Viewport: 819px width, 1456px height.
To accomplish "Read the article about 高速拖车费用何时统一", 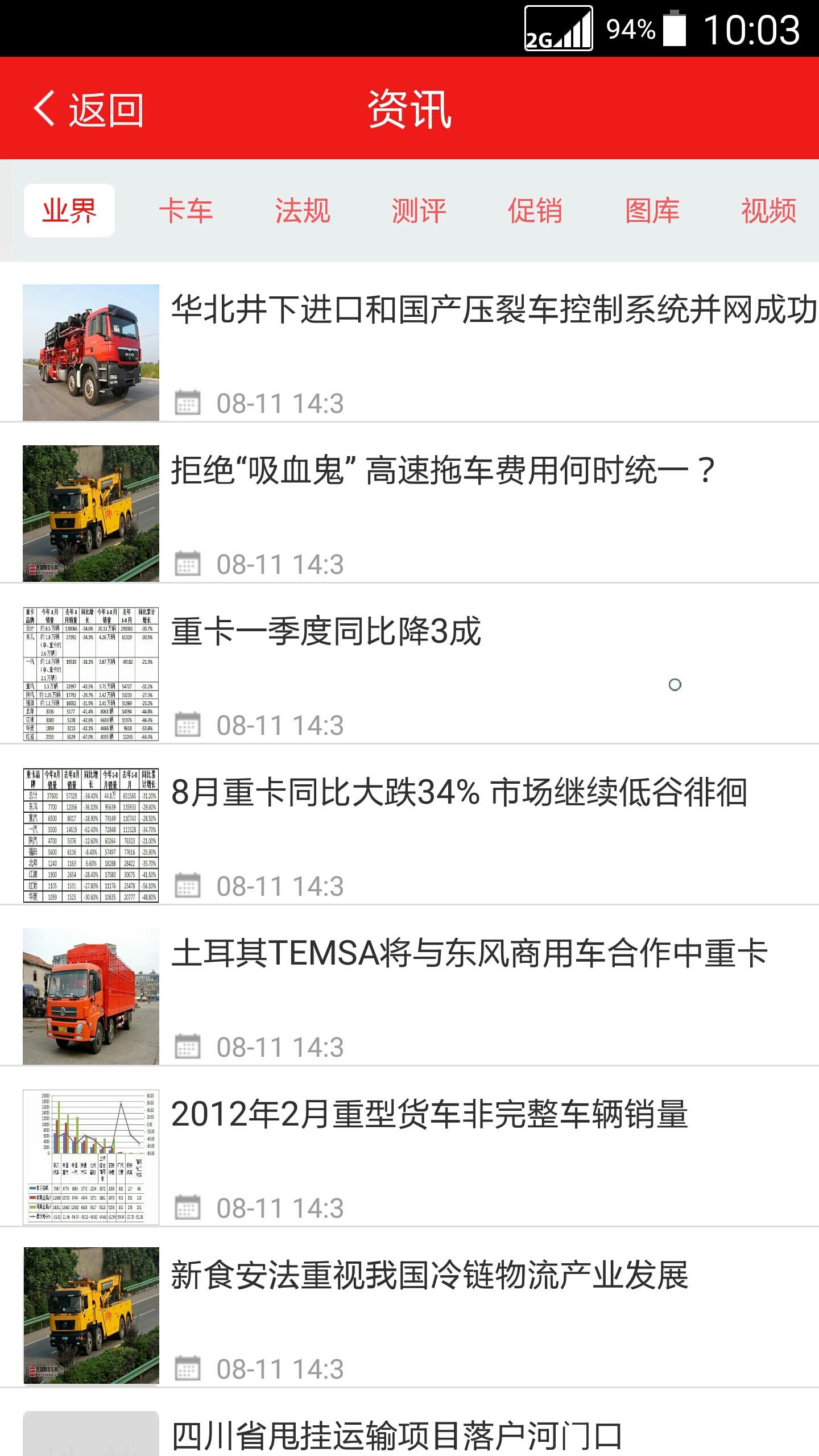I will click(444, 471).
